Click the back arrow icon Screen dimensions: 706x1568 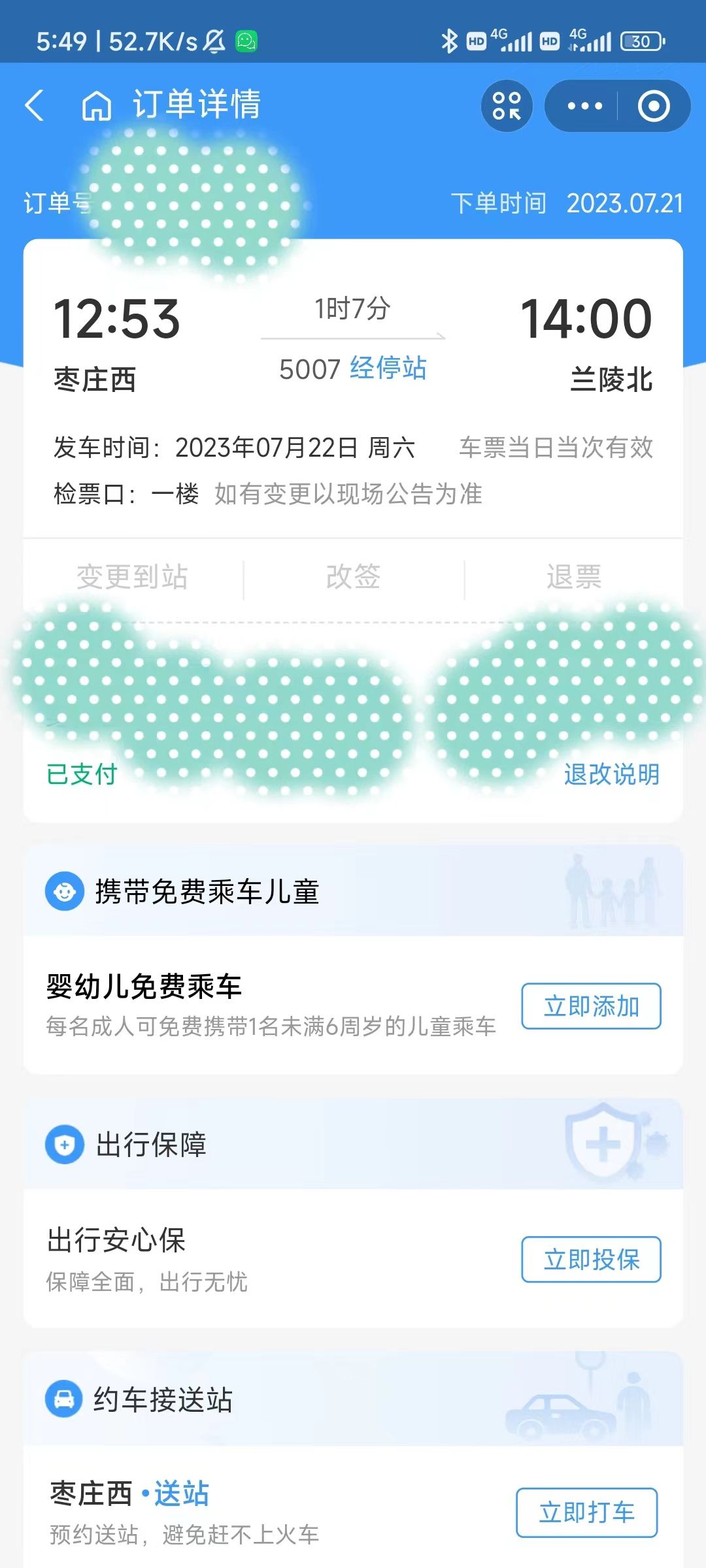click(36, 106)
